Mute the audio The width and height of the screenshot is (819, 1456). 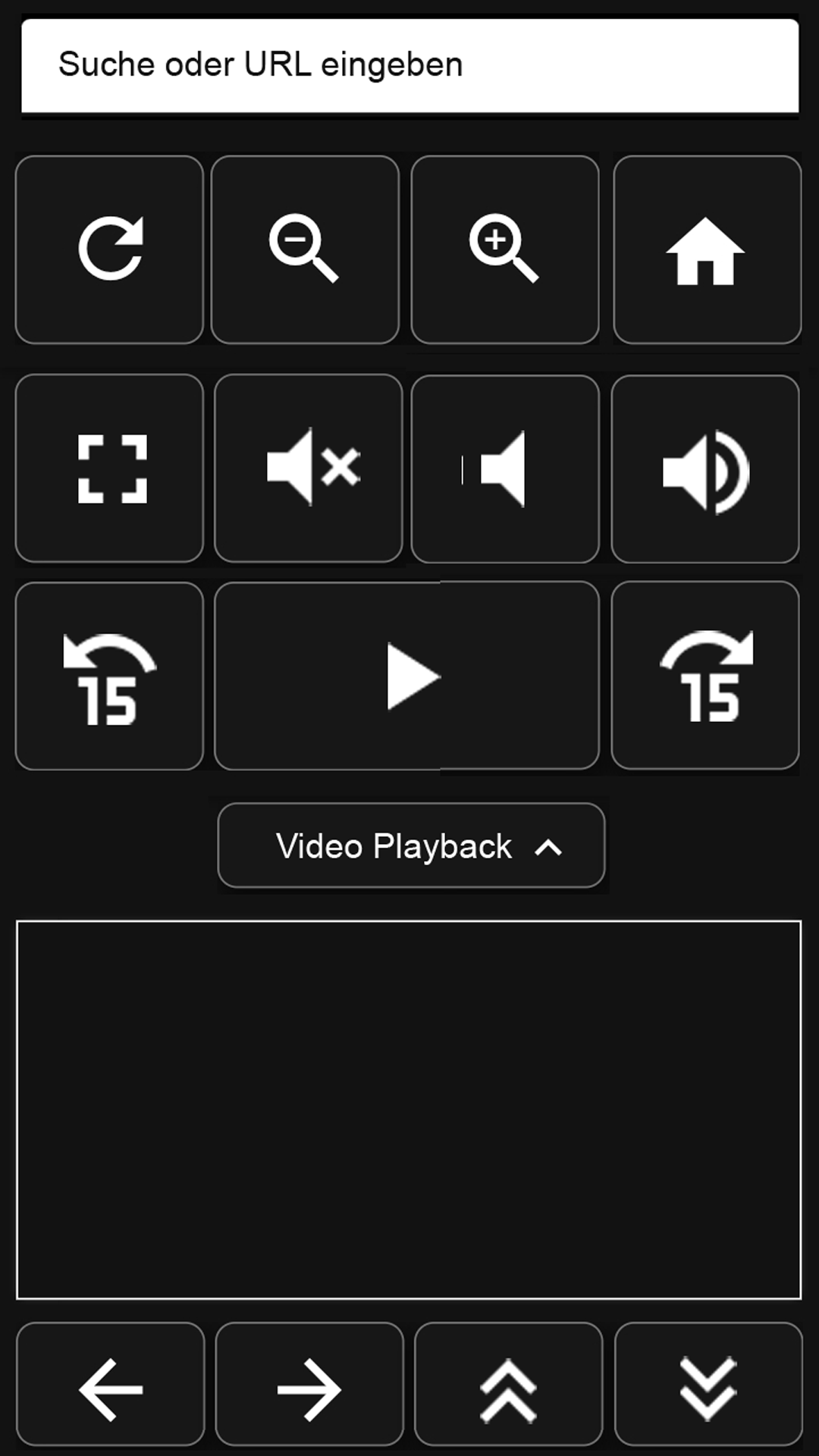point(308,468)
